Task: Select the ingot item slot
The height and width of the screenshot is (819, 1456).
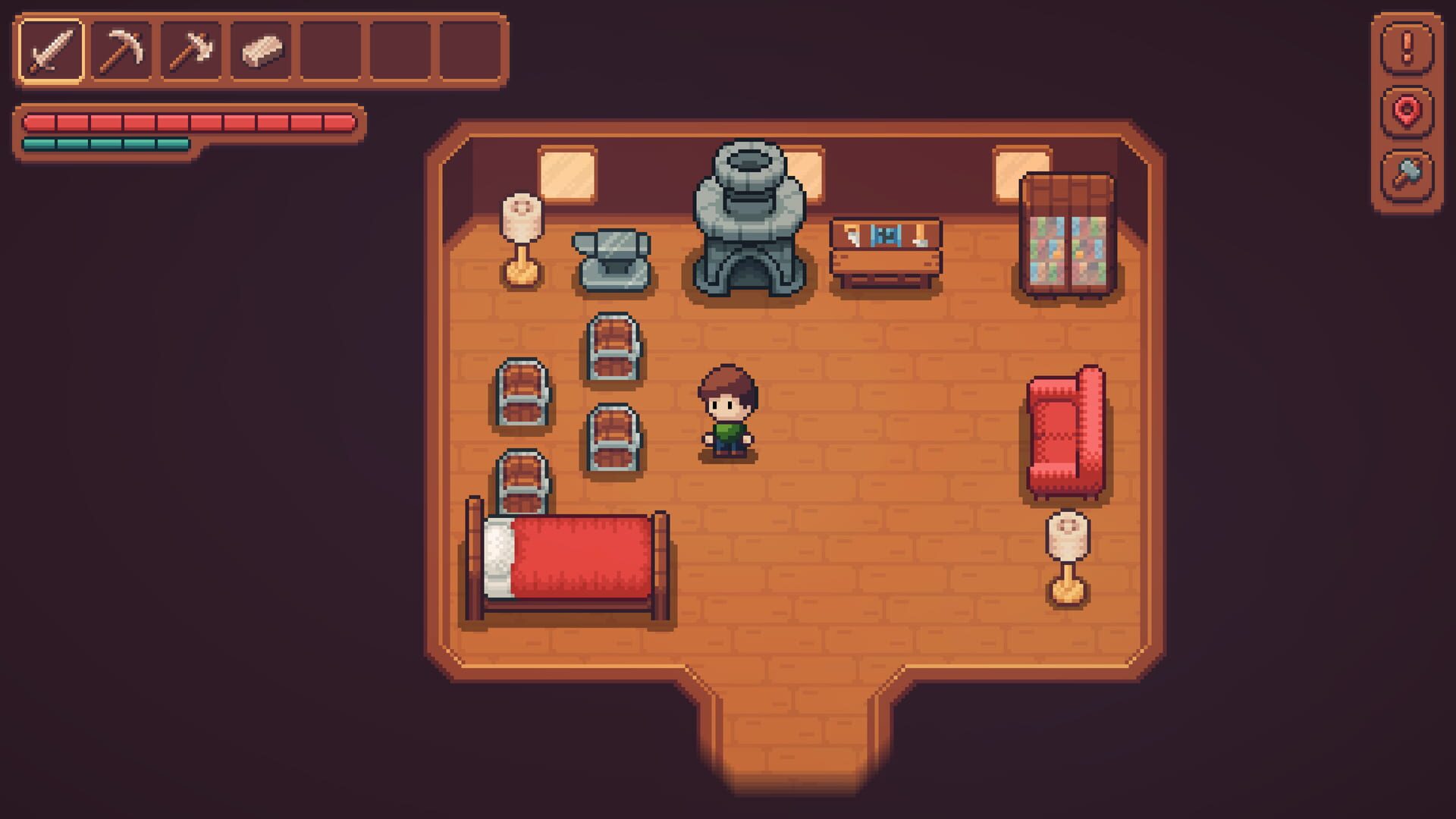Action: [x=261, y=51]
